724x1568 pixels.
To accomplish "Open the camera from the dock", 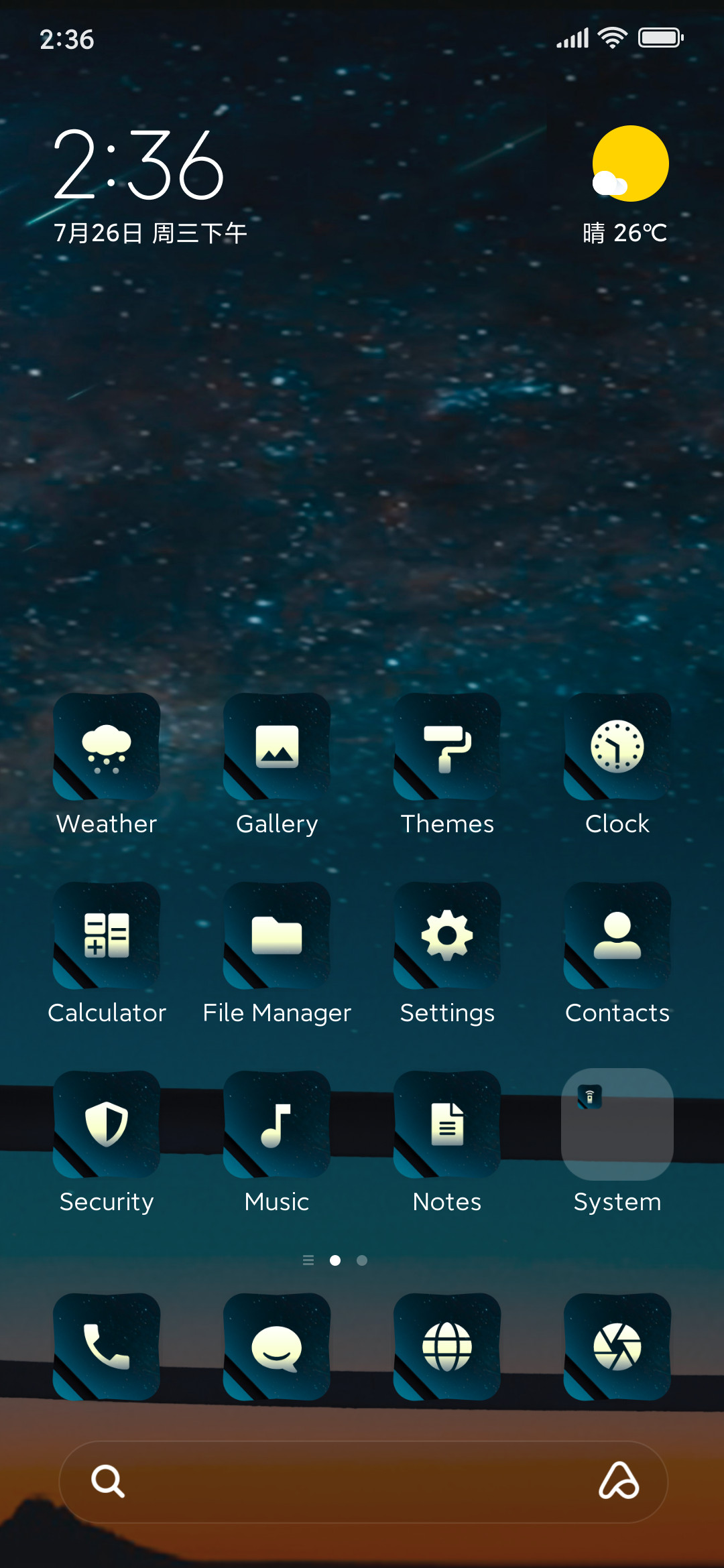I will (617, 1347).
